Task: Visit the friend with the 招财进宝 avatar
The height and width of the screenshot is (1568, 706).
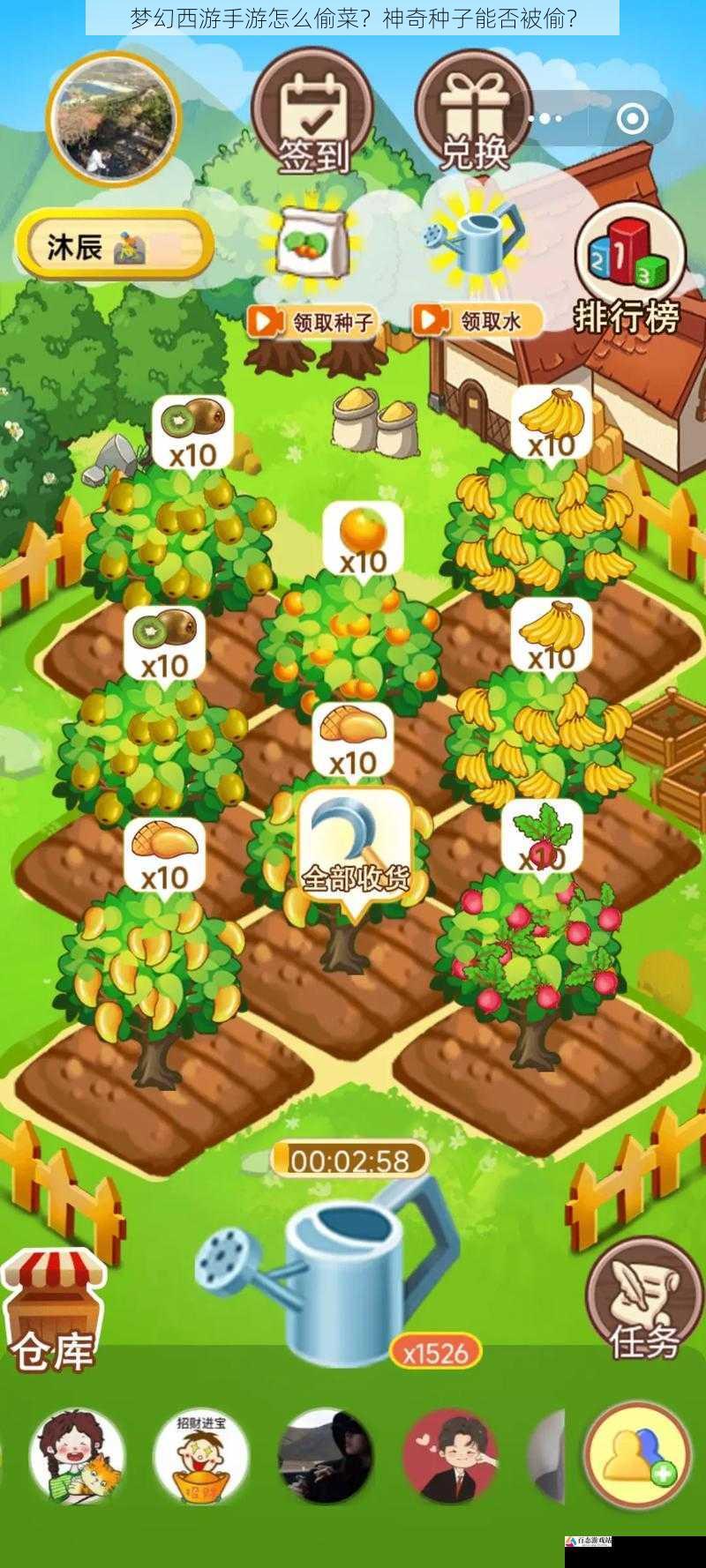Action: 201,1457
